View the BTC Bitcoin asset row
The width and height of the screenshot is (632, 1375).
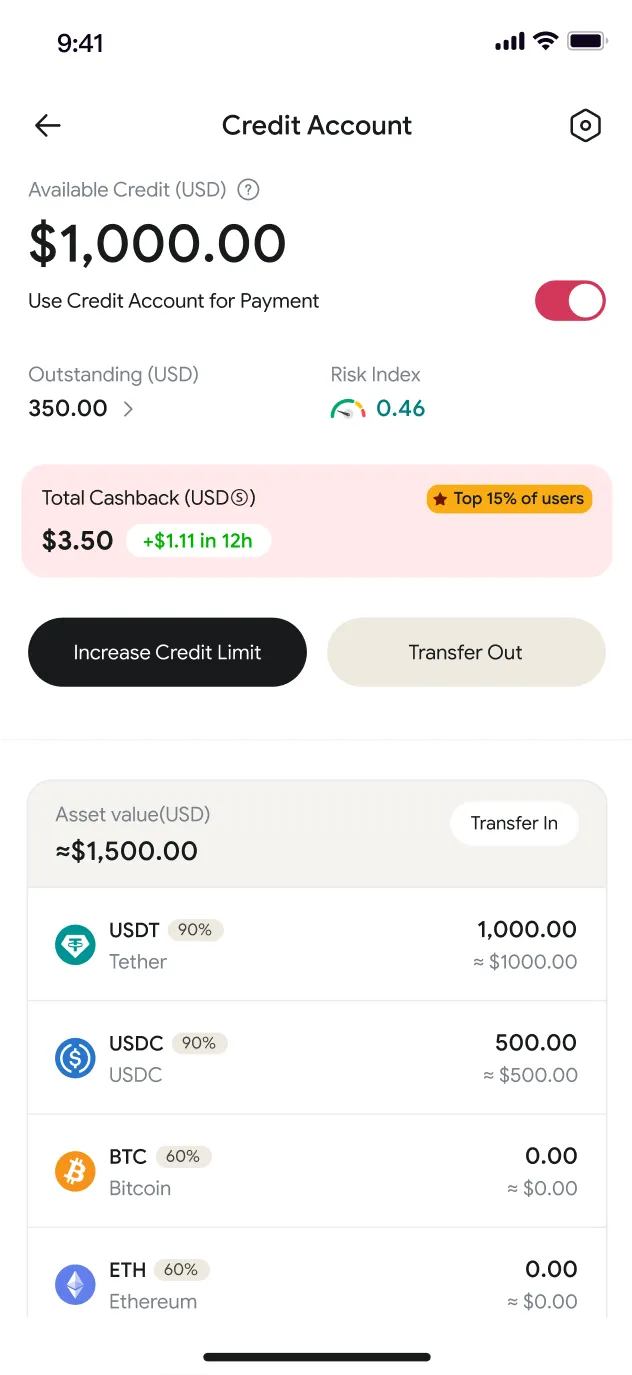click(316, 1171)
